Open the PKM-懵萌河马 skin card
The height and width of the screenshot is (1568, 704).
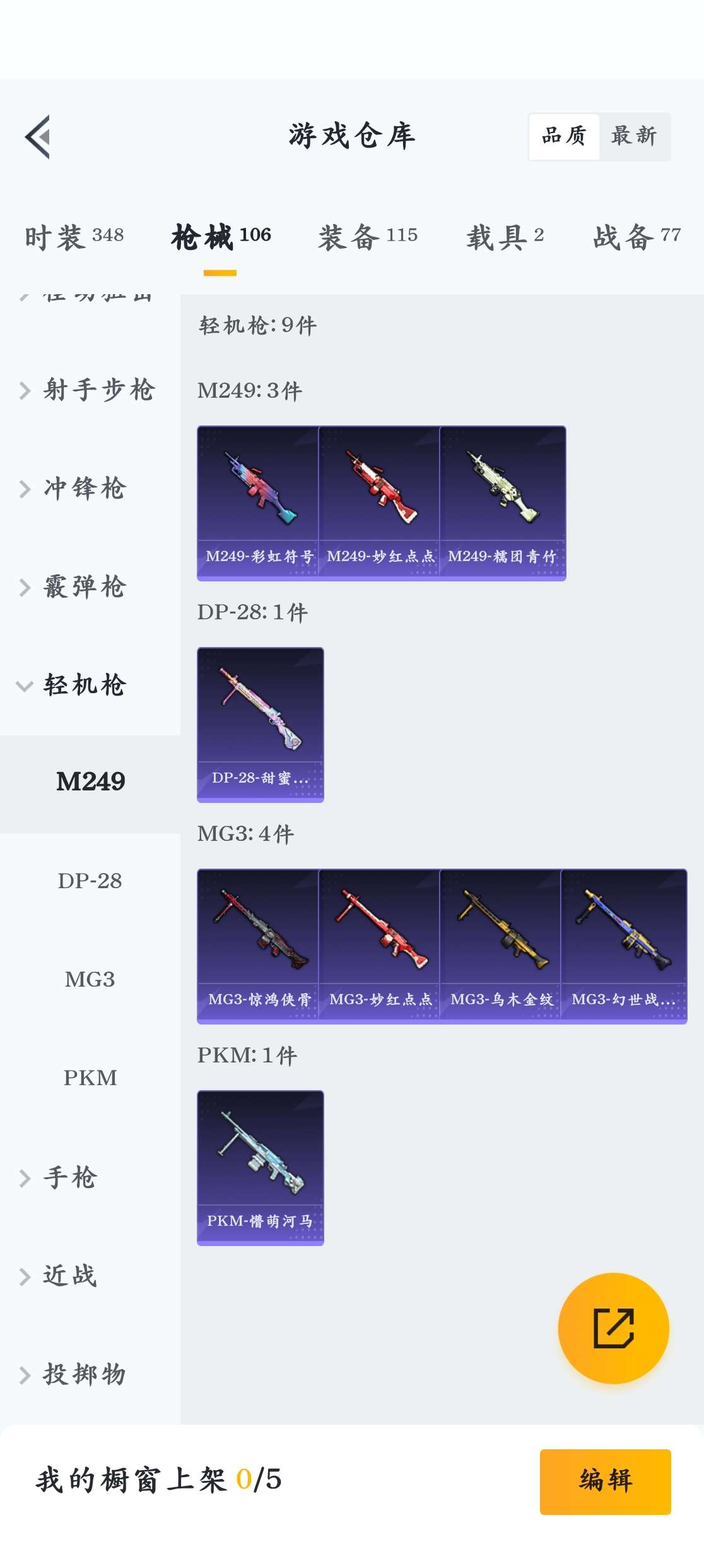pos(260,1167)
